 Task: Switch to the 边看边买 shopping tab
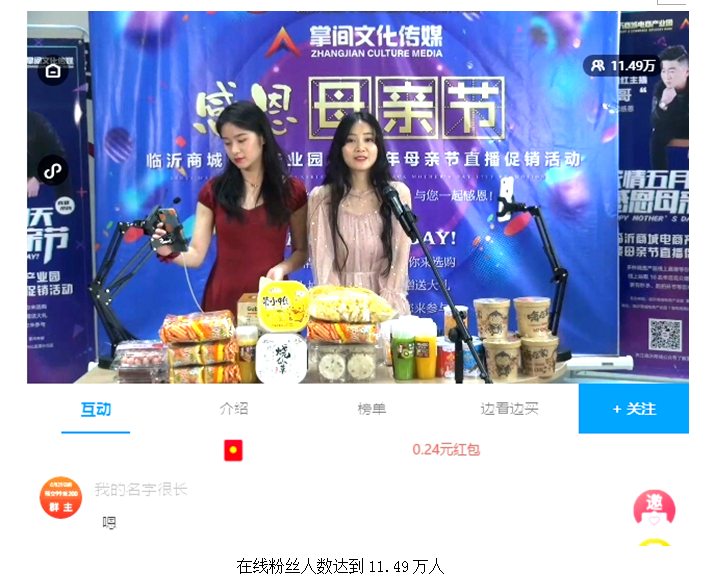509,408
